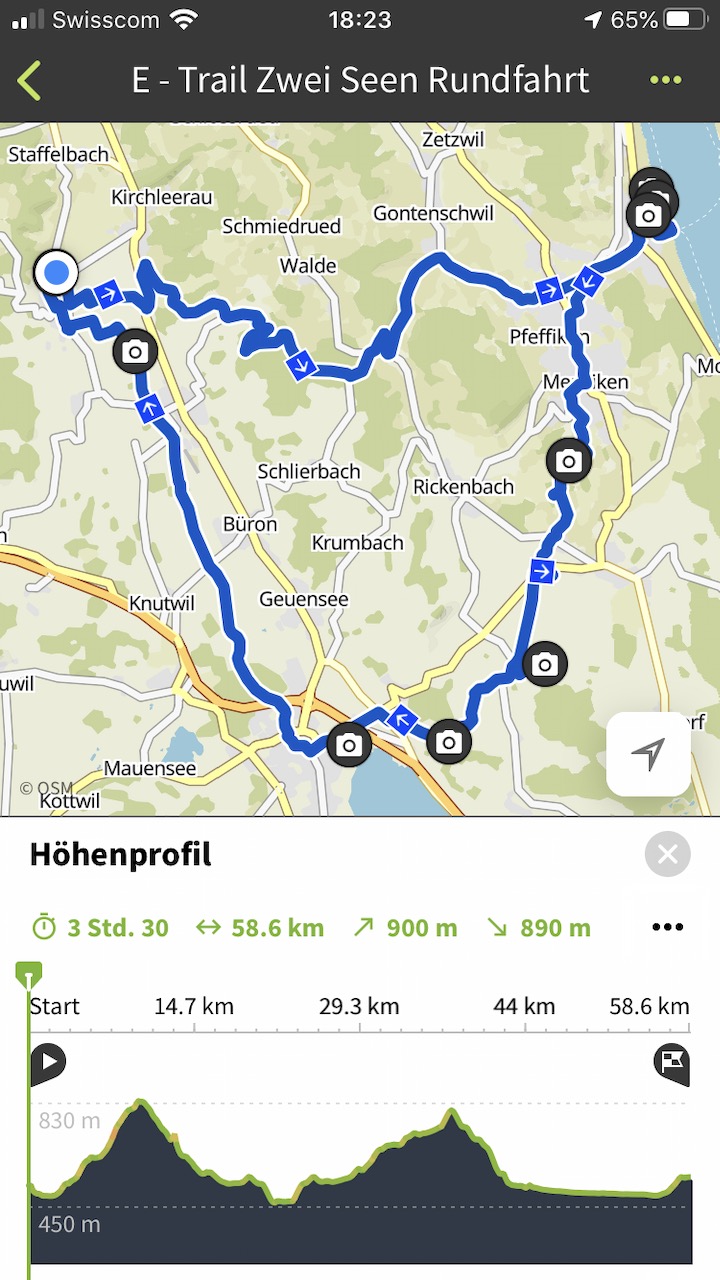Close the Höhenprofil panel
720x1280 pixels.
[x=667, y=854]
